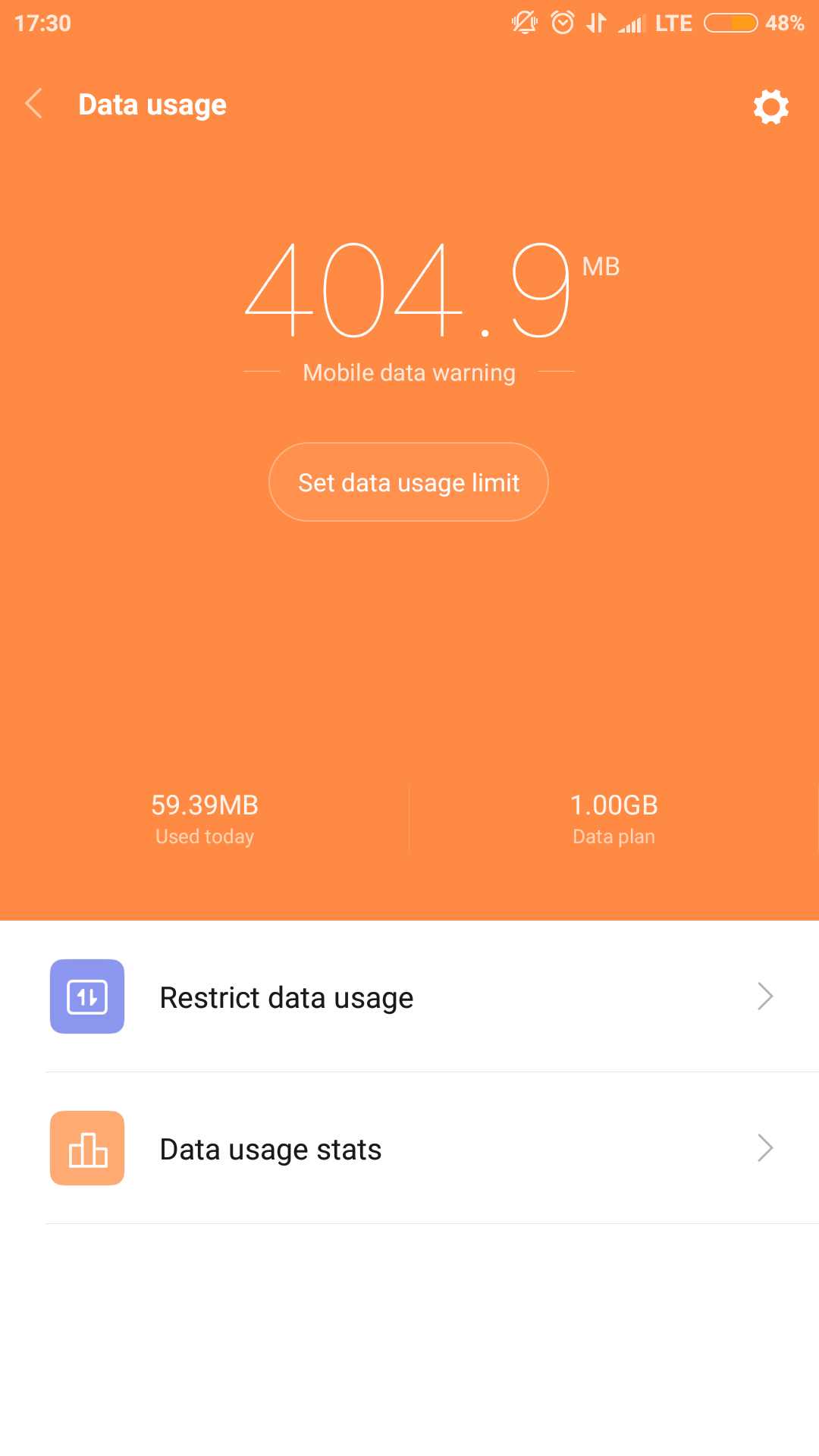Open Restrict data usage
Image resolution: width=819 pixels, height=1456 pixels.
point(409,996)
